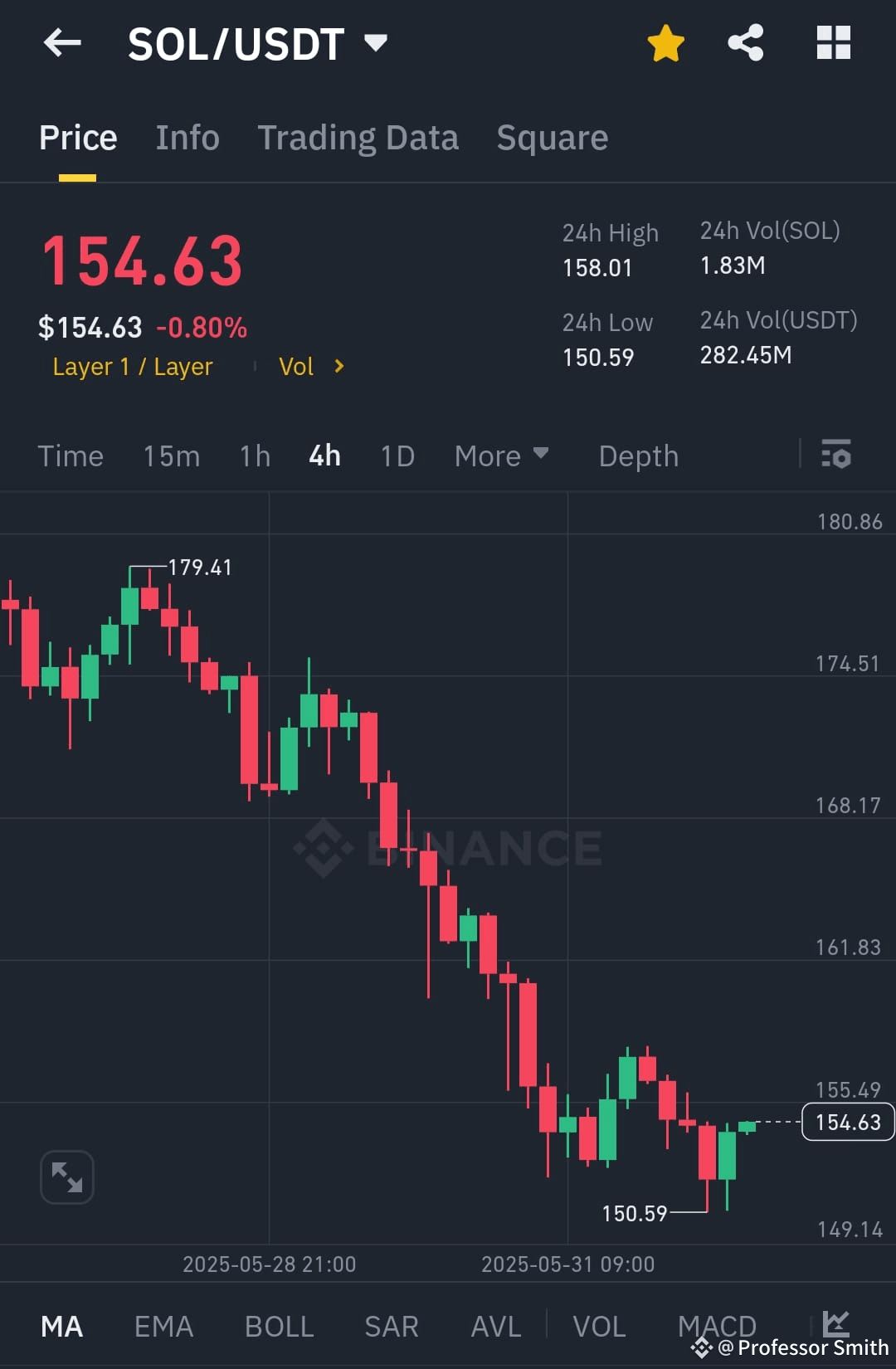Select the 1D timeframe
896x1369 pixels.
pos(396,456)
